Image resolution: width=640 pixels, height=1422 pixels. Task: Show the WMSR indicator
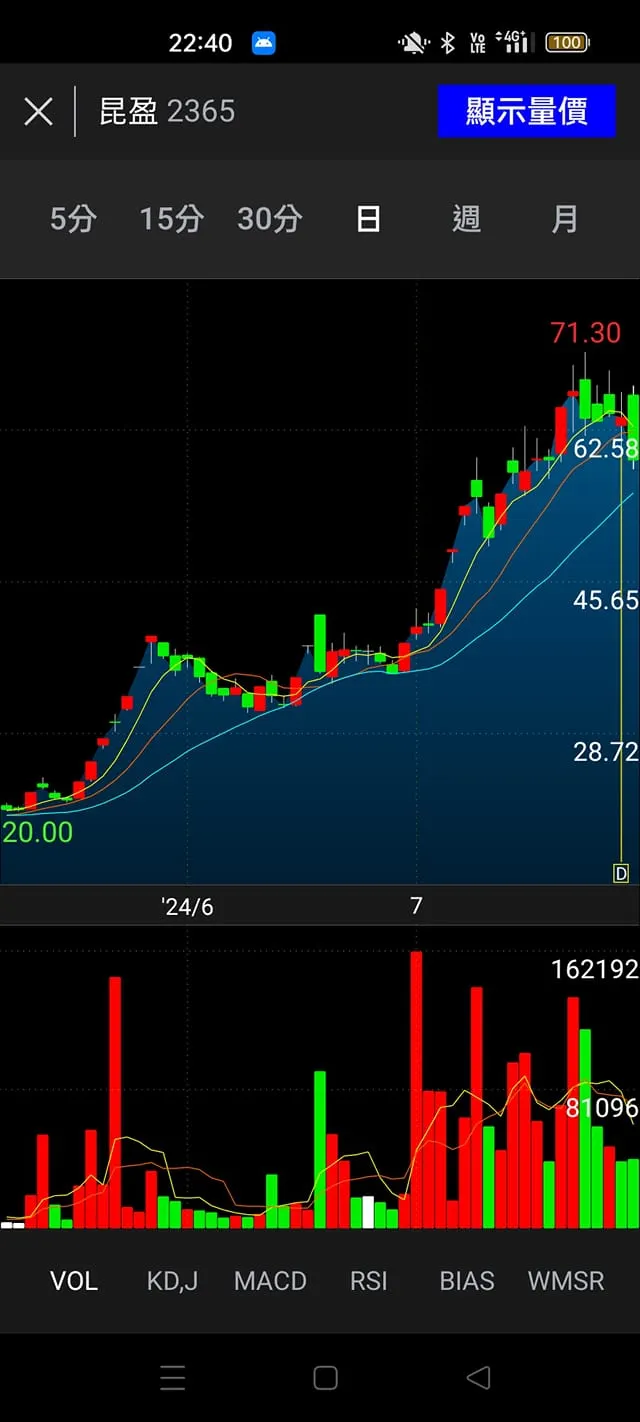click(566, 1281)
